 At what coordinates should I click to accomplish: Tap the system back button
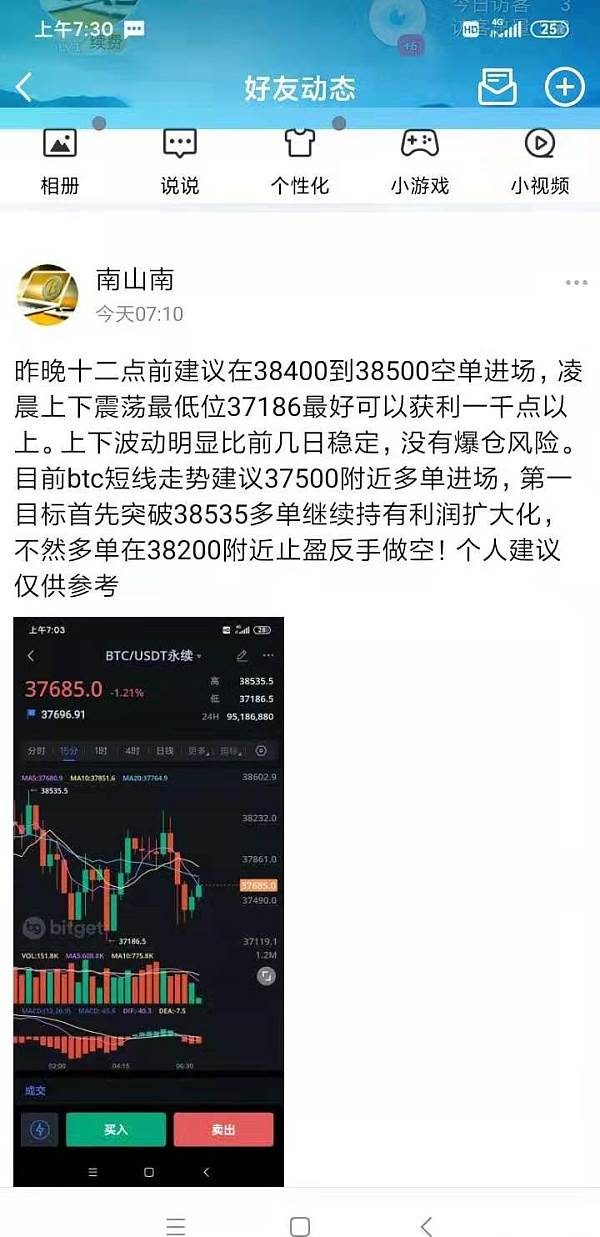pos(426,1226)
